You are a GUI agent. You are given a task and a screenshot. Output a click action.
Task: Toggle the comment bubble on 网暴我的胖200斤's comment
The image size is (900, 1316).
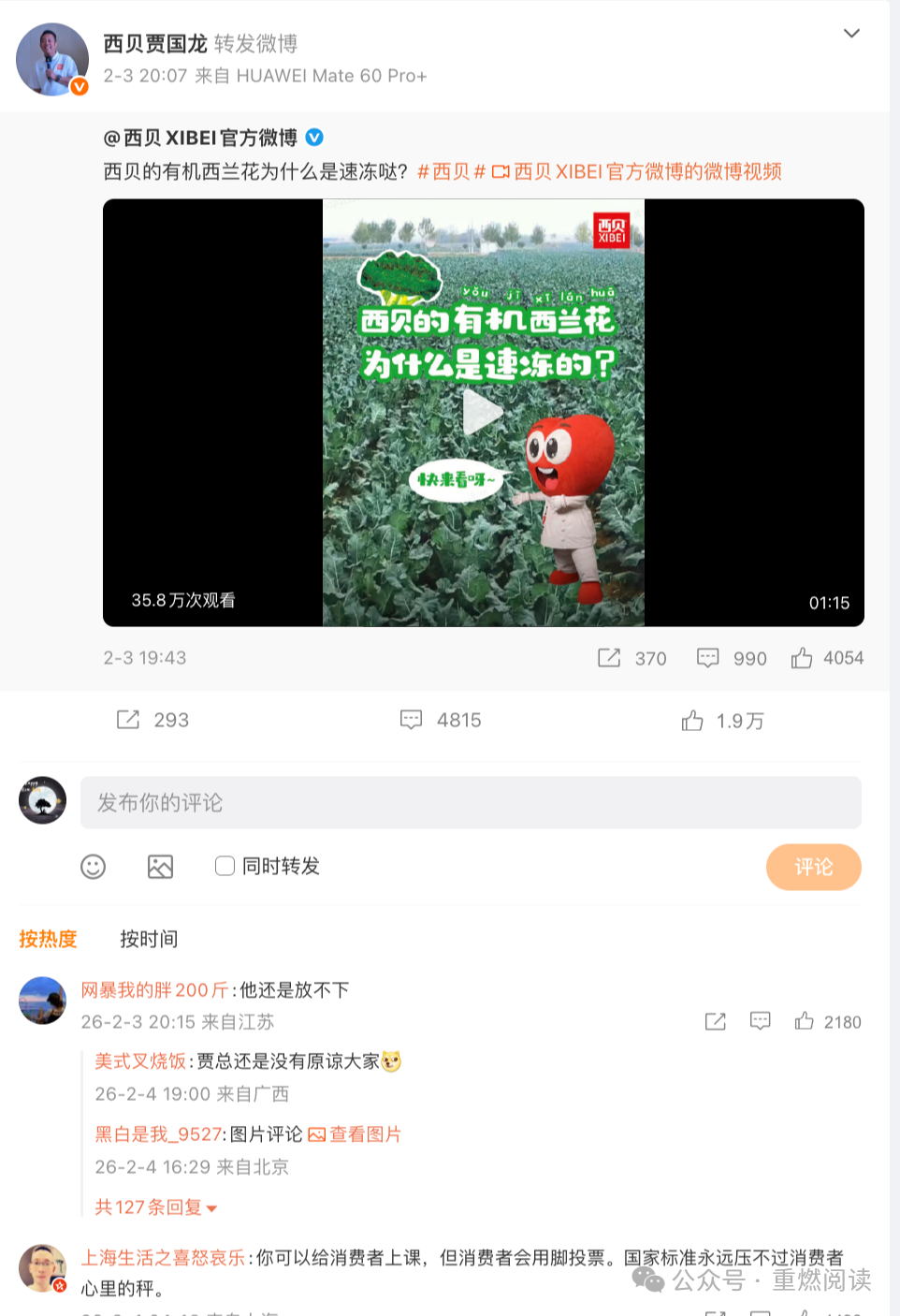[761, 1021]
